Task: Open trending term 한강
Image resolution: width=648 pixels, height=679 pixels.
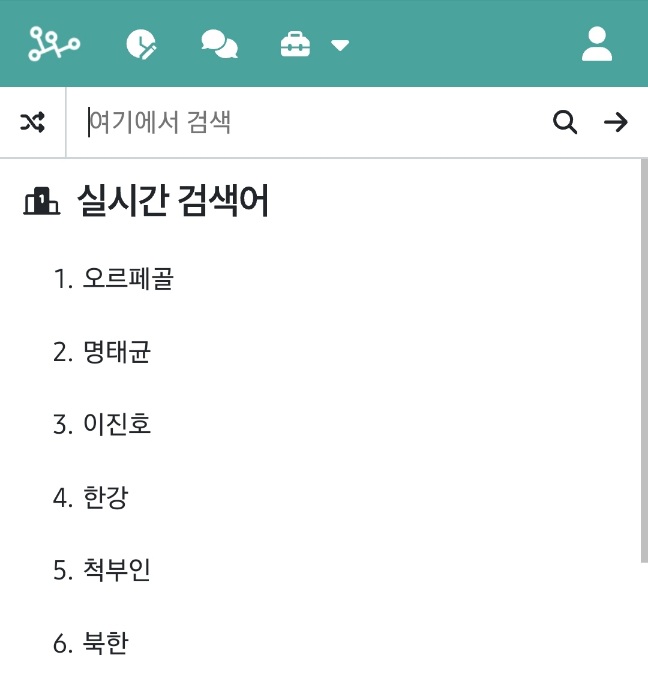Action: tap(105, 498)
